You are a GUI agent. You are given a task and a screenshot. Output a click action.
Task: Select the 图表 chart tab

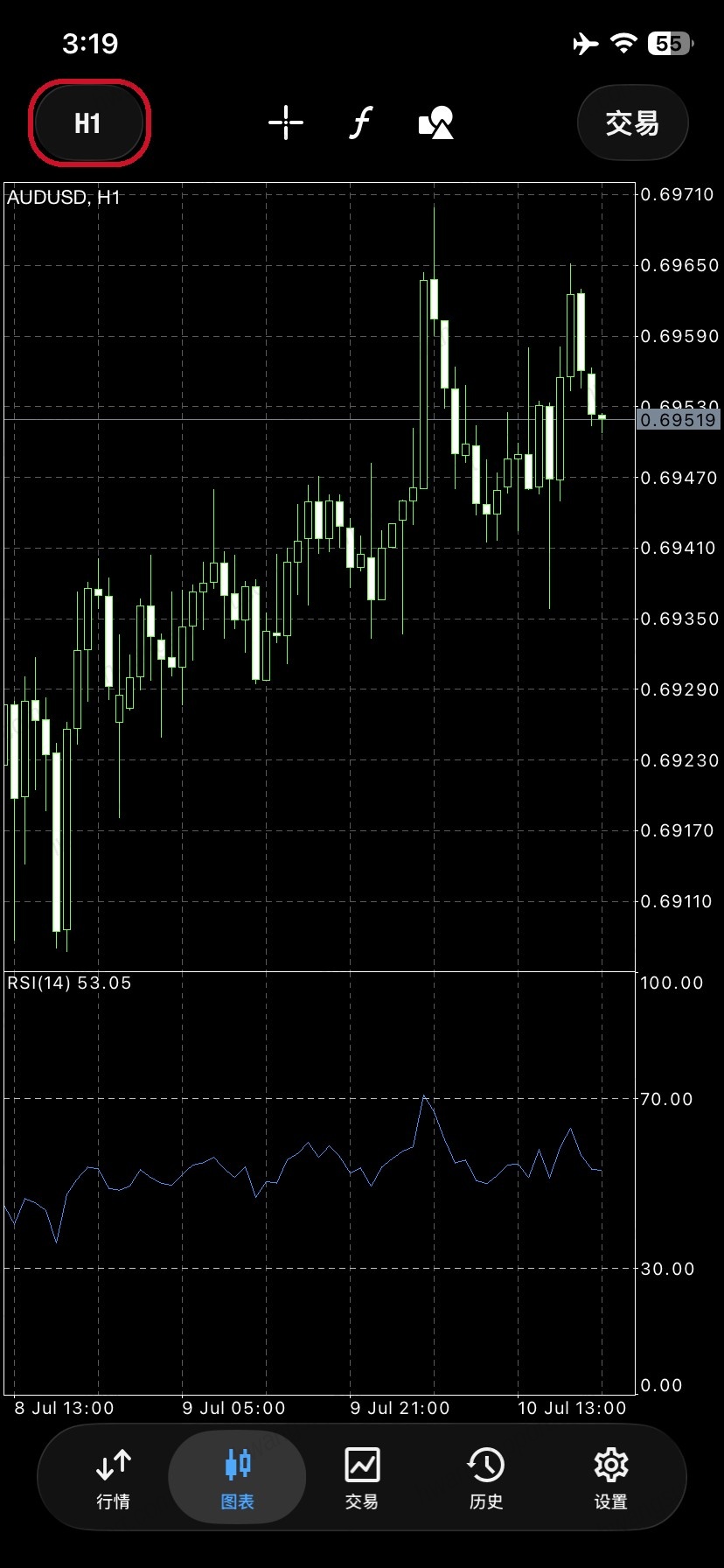pos(237,1479)
